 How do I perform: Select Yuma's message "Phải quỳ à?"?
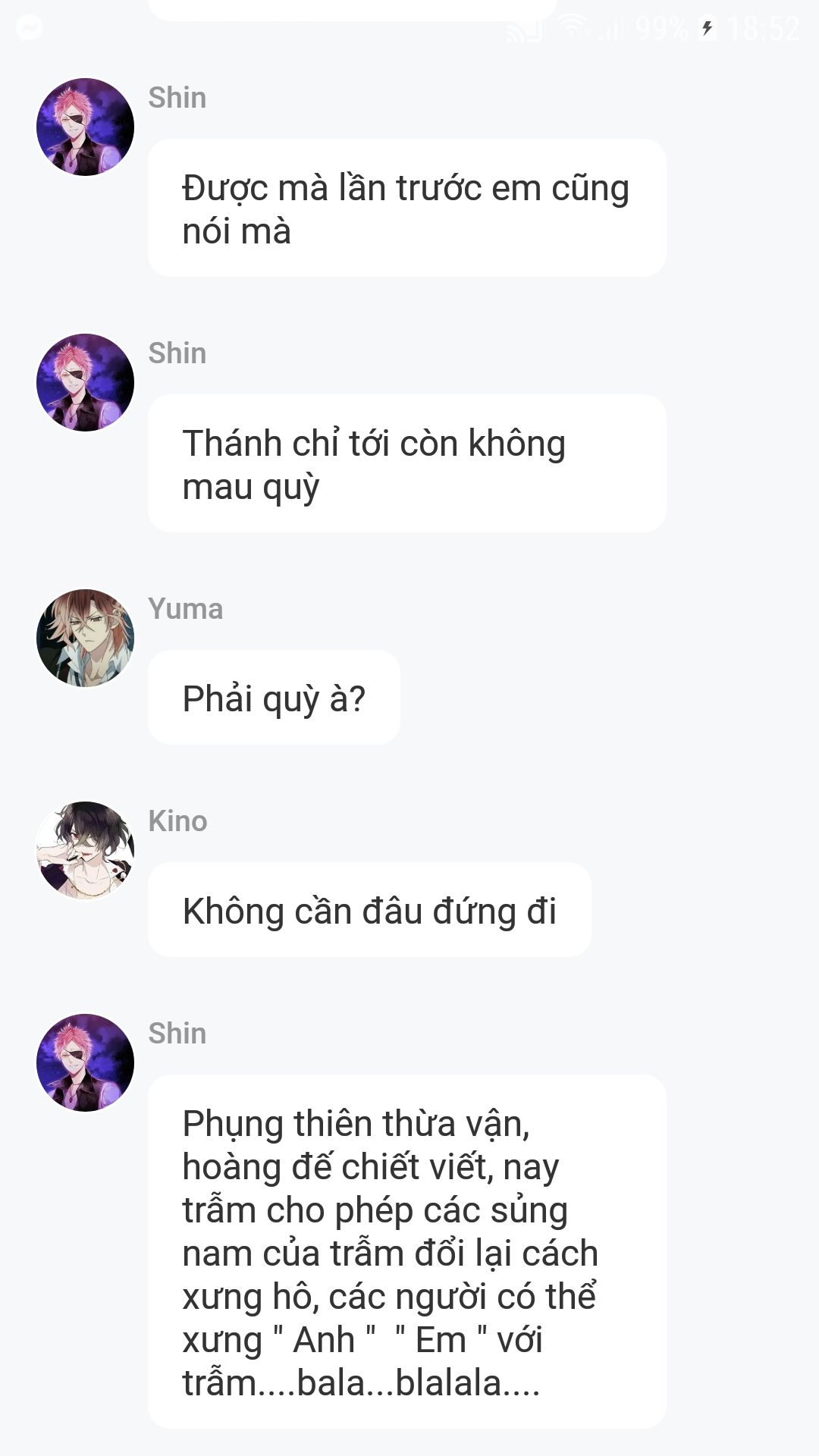pos(274,698)
